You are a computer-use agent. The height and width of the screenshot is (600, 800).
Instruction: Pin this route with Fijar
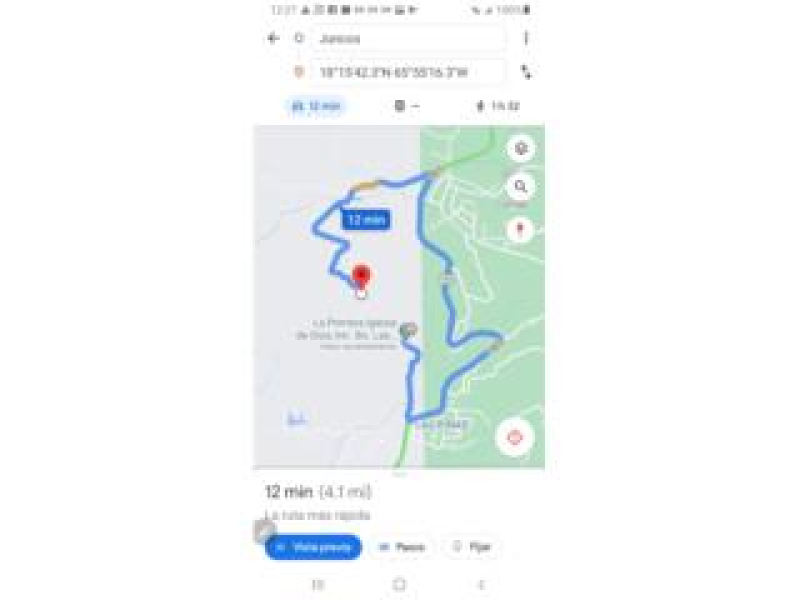point(472,547)
